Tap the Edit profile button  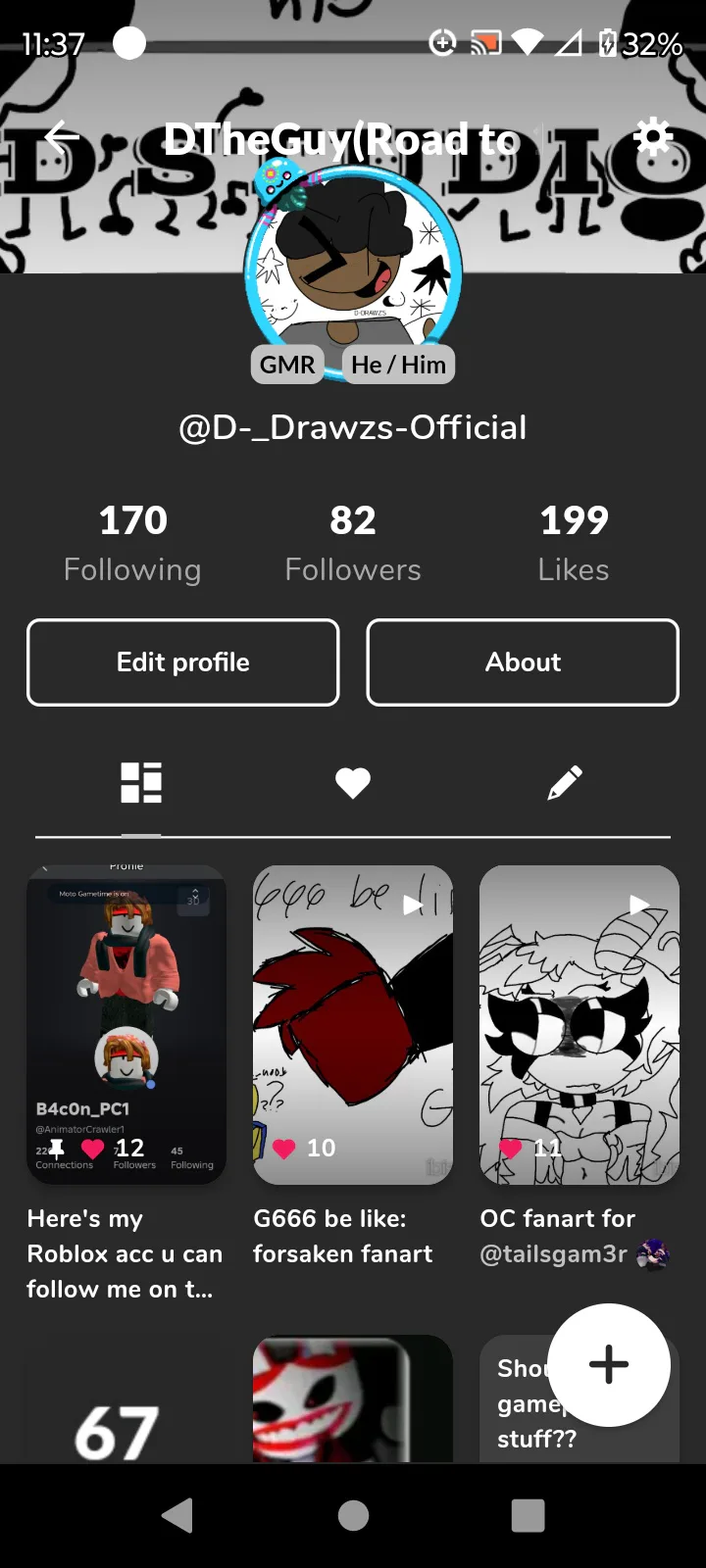[x=183, y=662]
